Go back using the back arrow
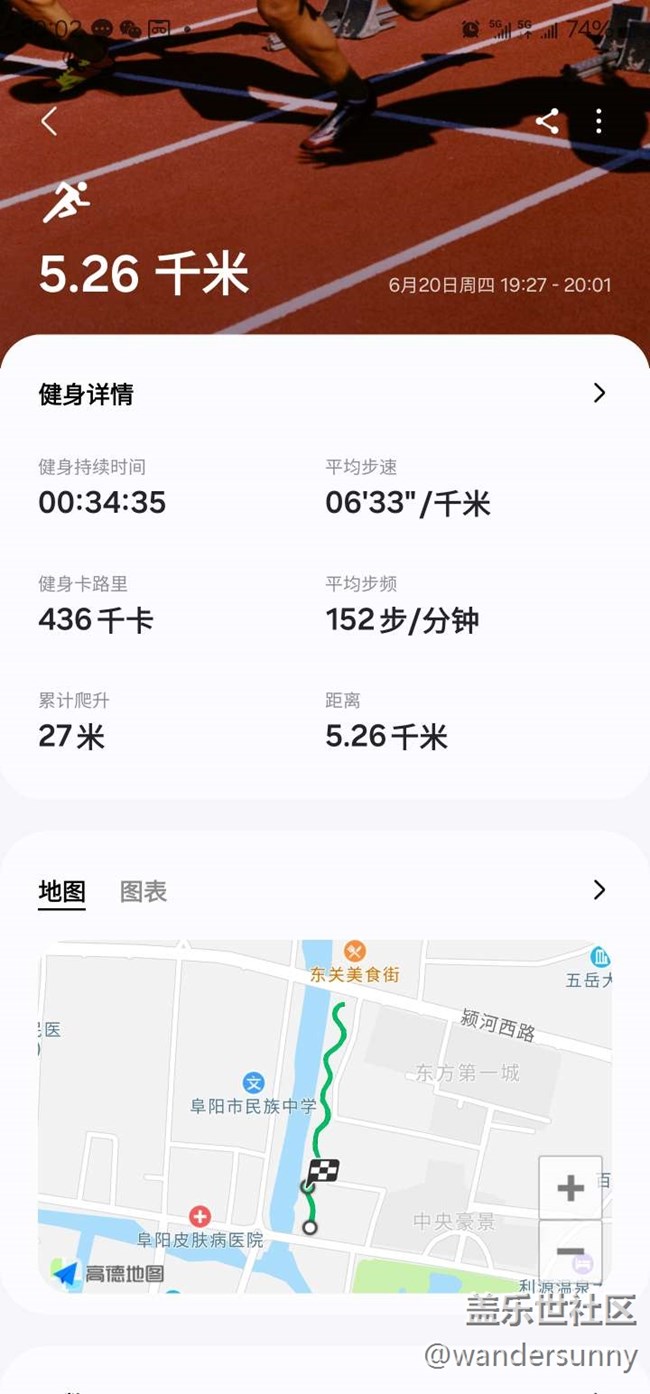Image resolution: width=650 pixels, height=1394 pixels. click(x=49, y=122)
